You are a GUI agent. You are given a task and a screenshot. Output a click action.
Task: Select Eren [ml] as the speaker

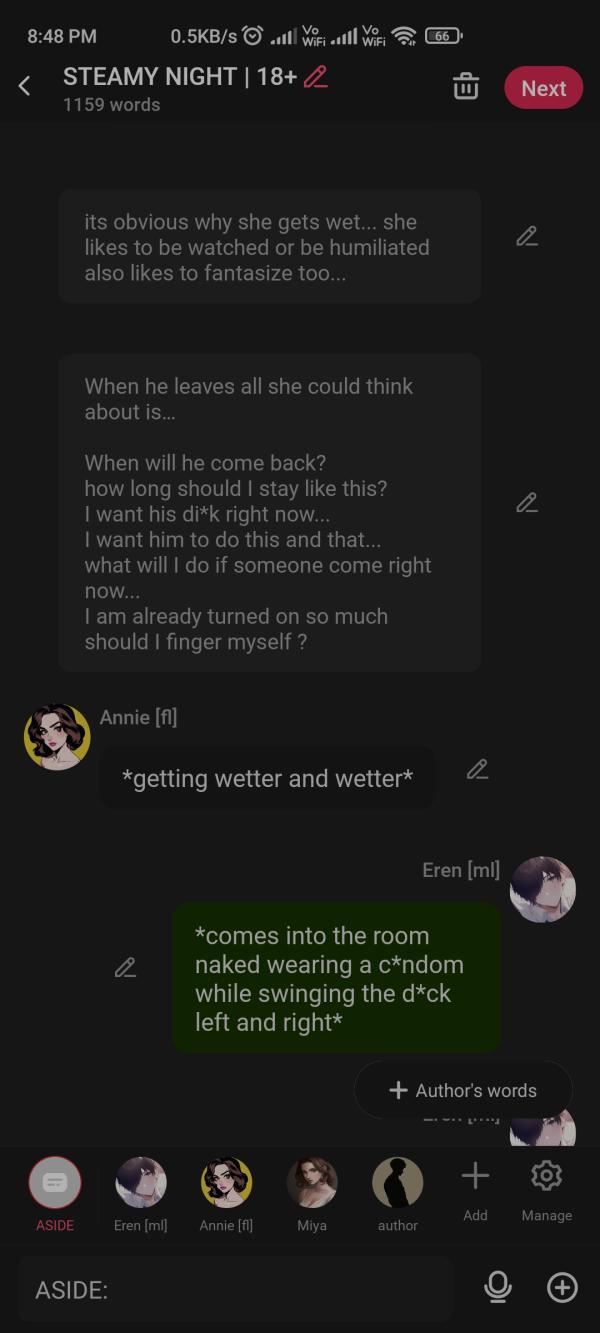pyautogui.click(x=141, y=1184)
